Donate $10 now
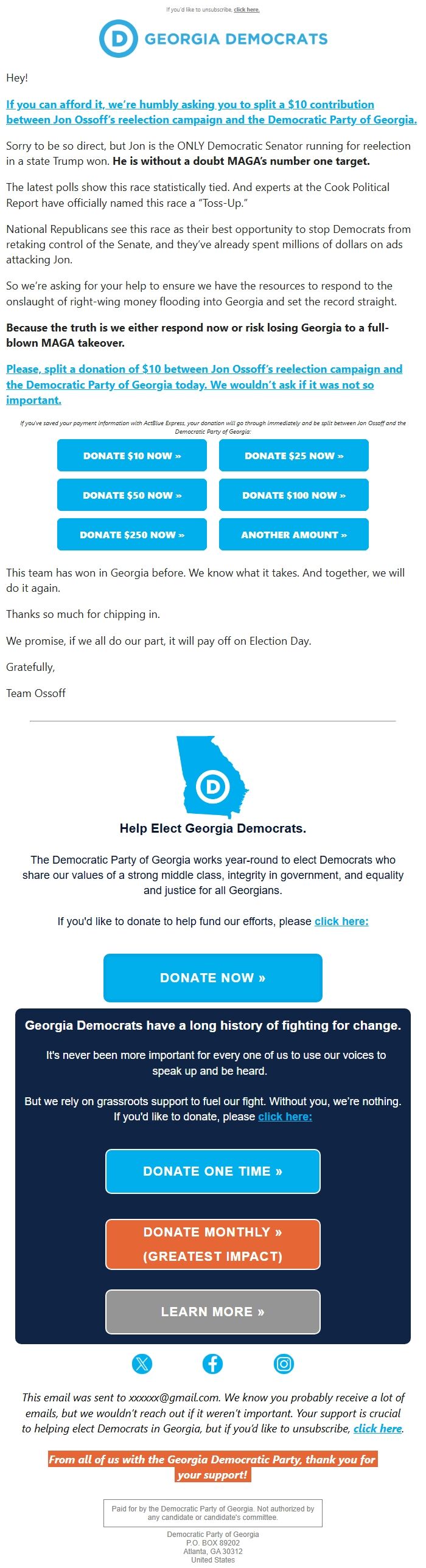 pyautogui.click(x=131, y=456)
